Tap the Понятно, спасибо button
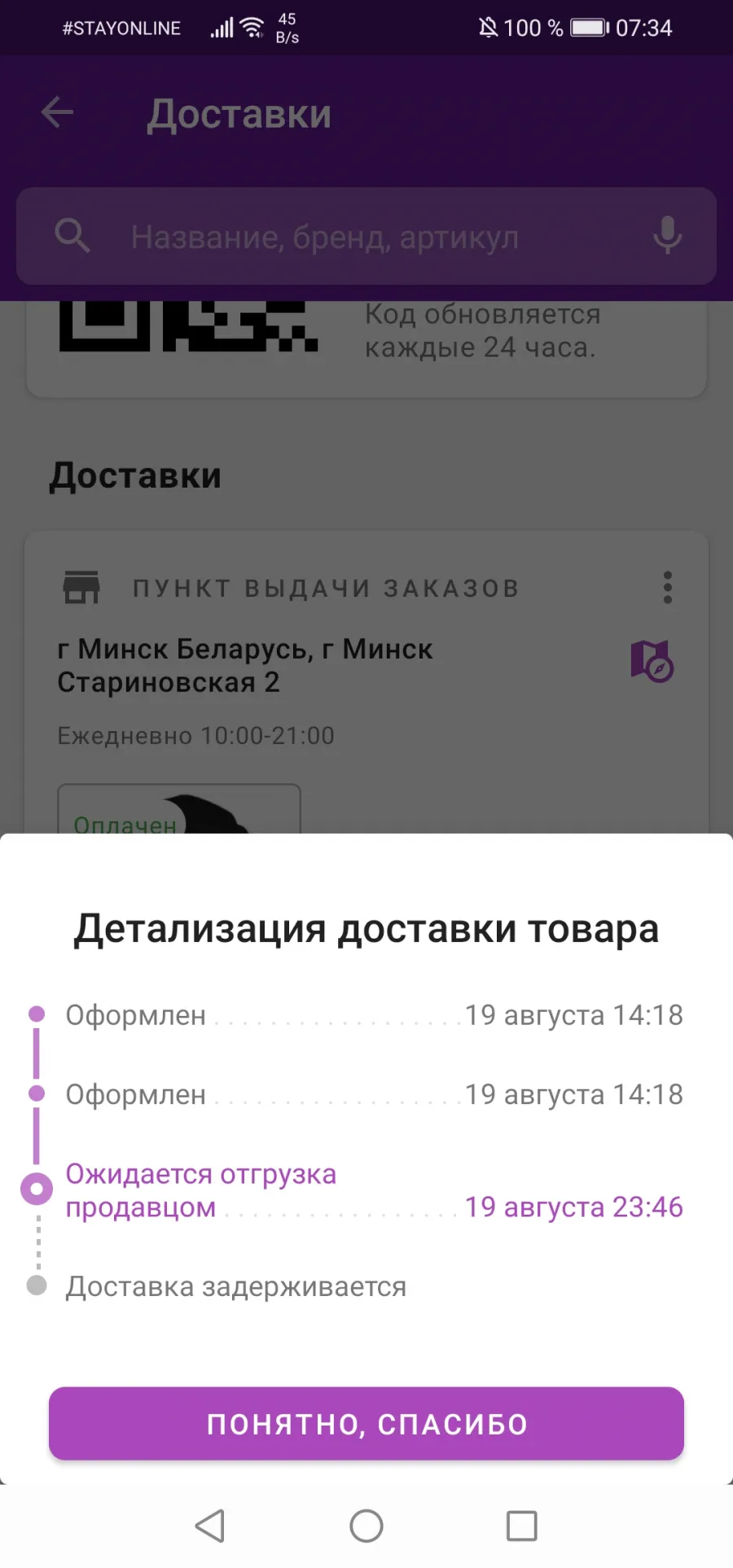The image size is (733, 1568). (x=366, y=1424)
